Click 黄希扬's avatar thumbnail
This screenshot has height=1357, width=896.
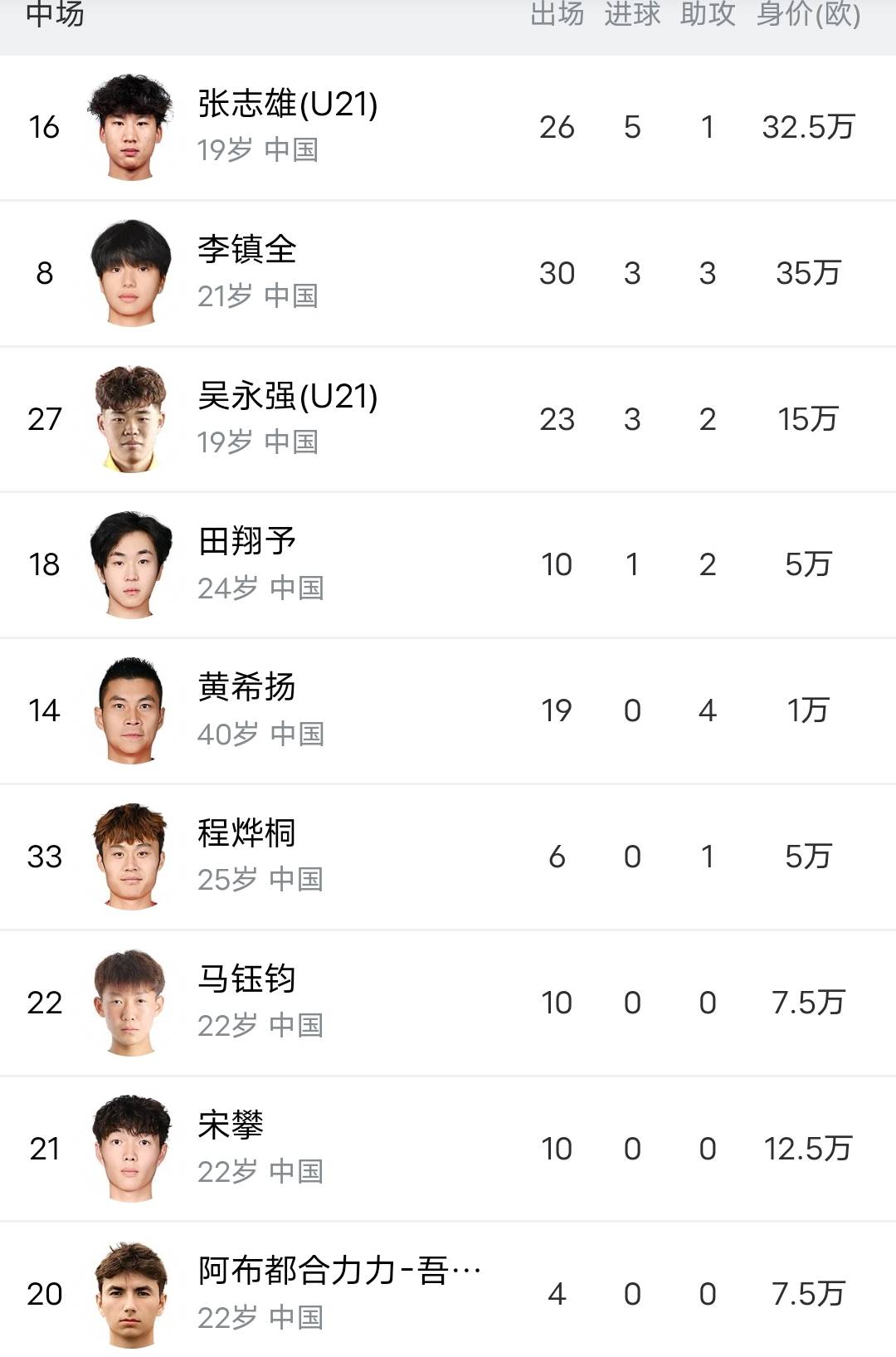[130, 710]
